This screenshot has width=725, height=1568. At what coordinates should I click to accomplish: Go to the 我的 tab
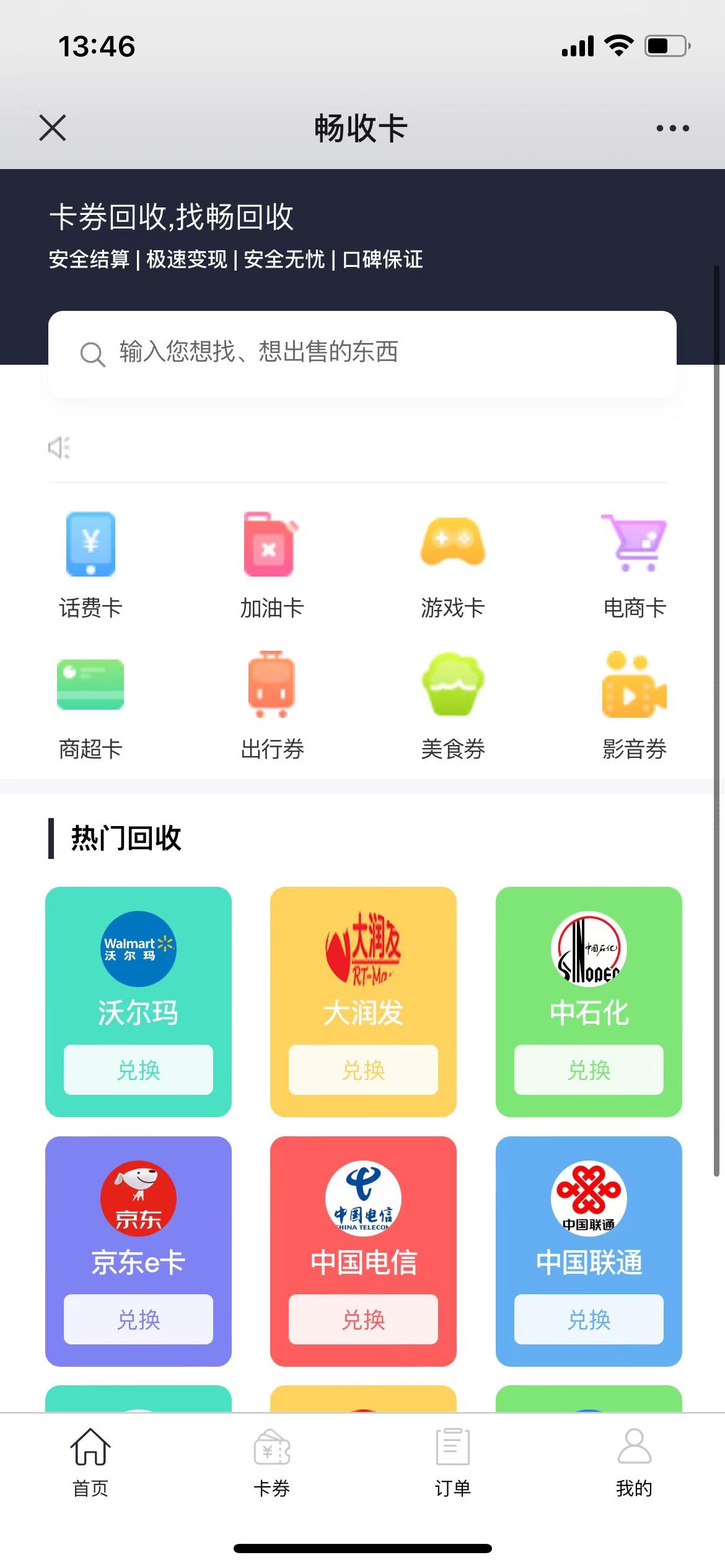pyautogui.click(x=634, y=1463)
